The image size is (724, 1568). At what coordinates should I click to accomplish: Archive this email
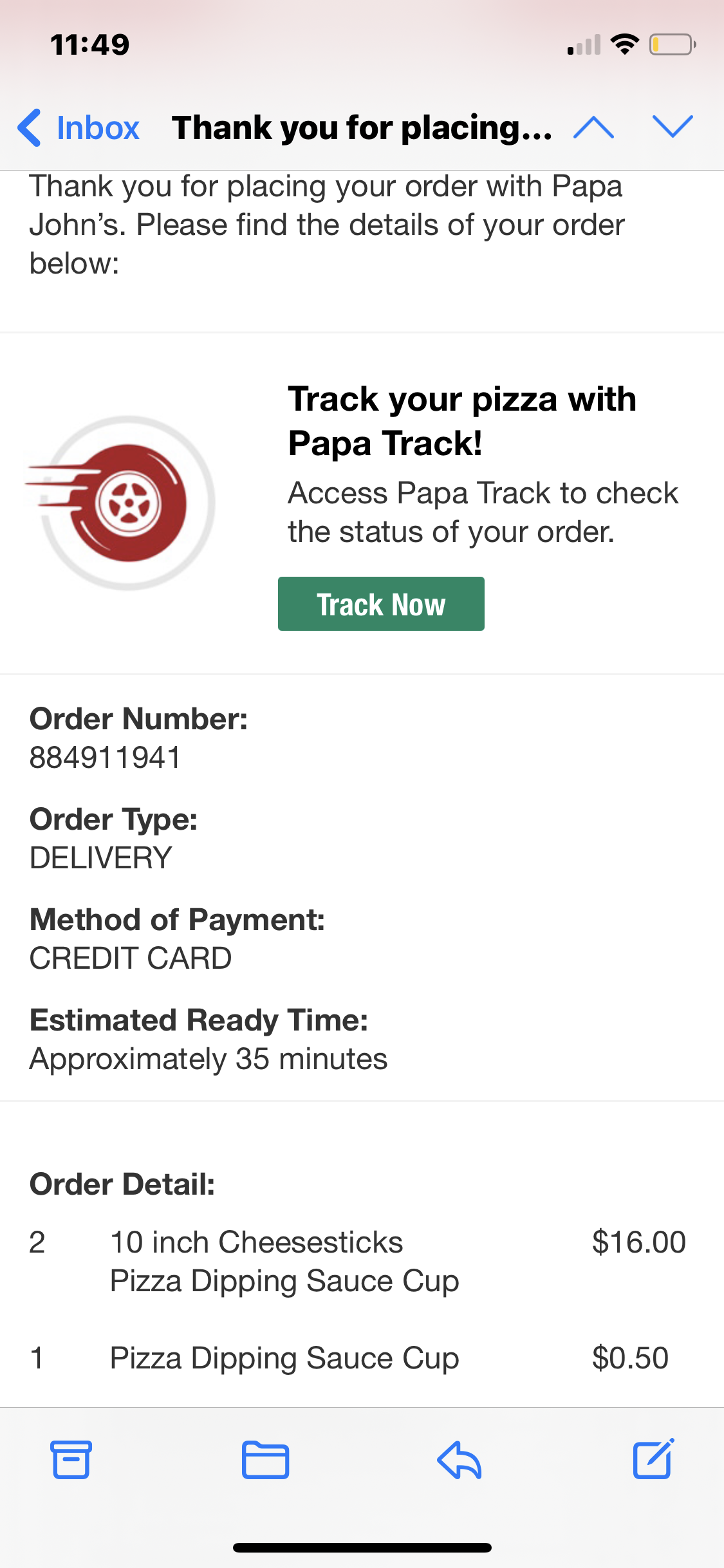[71, 1460]
